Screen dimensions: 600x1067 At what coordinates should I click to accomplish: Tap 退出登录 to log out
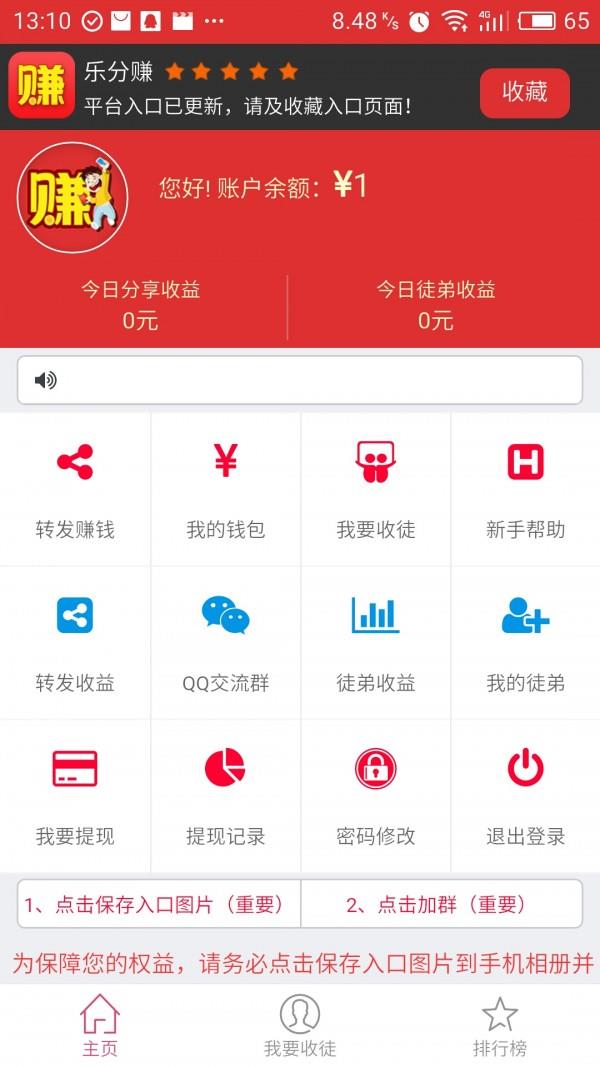[x=526, y=795]
